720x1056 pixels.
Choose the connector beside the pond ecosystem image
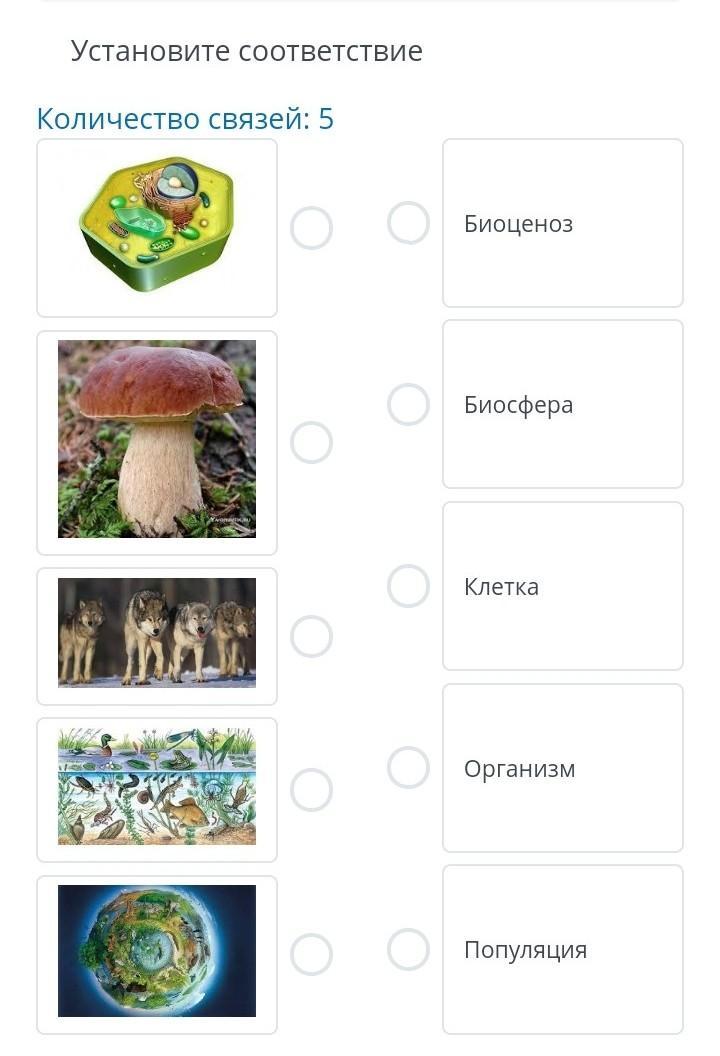coord(311,789)
